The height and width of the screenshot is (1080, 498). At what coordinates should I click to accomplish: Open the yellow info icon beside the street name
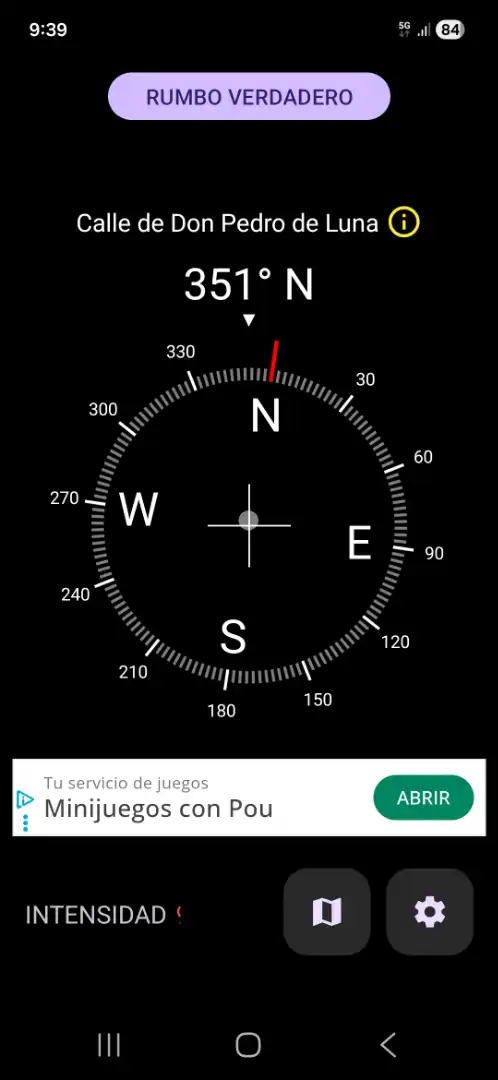pos(404,223)
